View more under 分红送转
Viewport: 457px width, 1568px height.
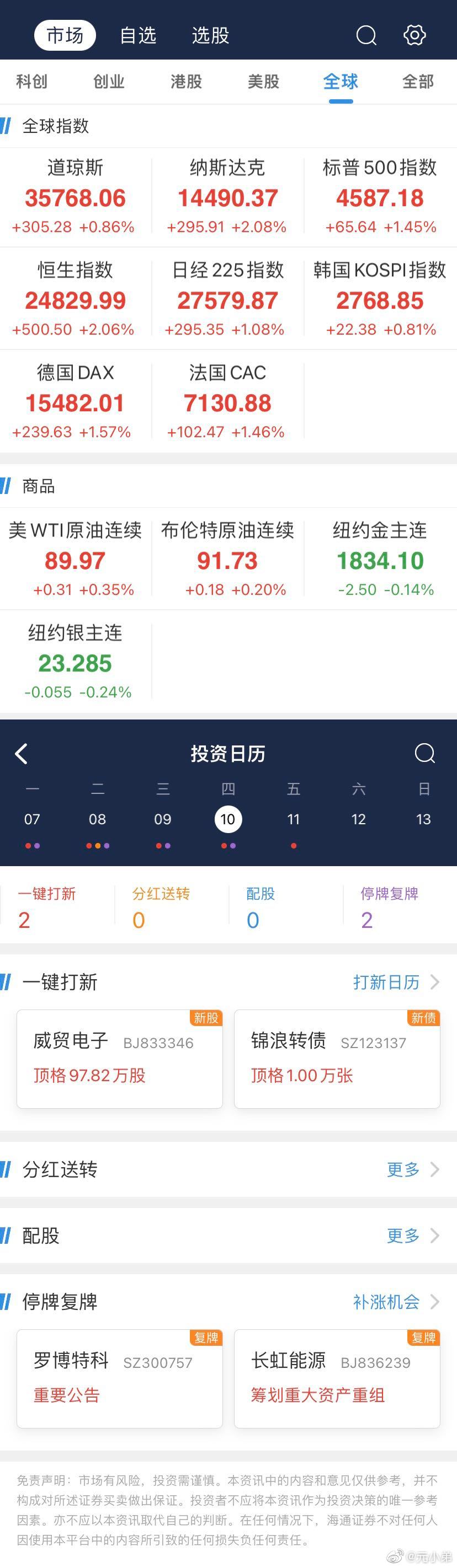point(412,1169)
